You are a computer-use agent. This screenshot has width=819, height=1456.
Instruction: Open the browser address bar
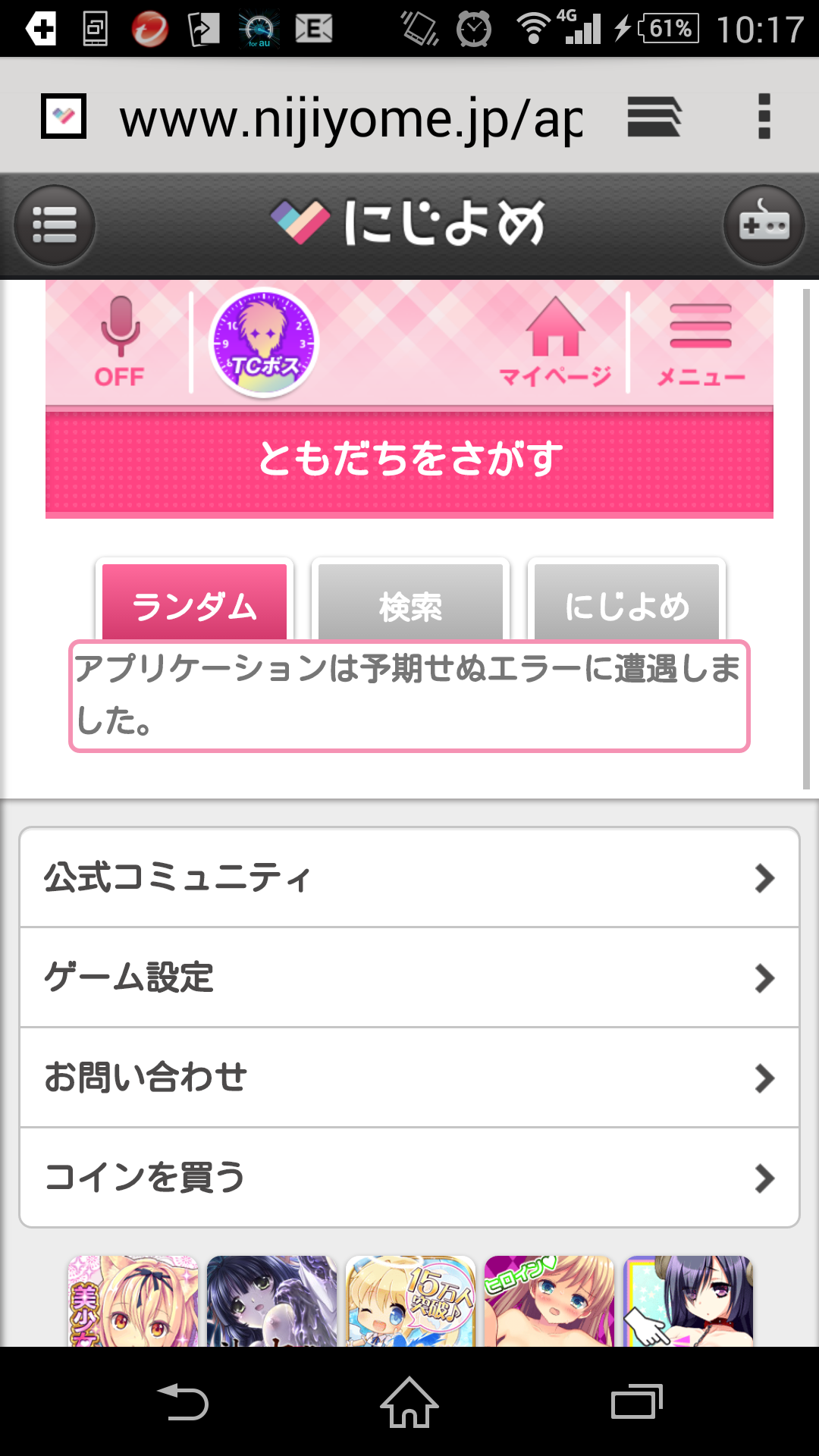(x=349, y=118)
